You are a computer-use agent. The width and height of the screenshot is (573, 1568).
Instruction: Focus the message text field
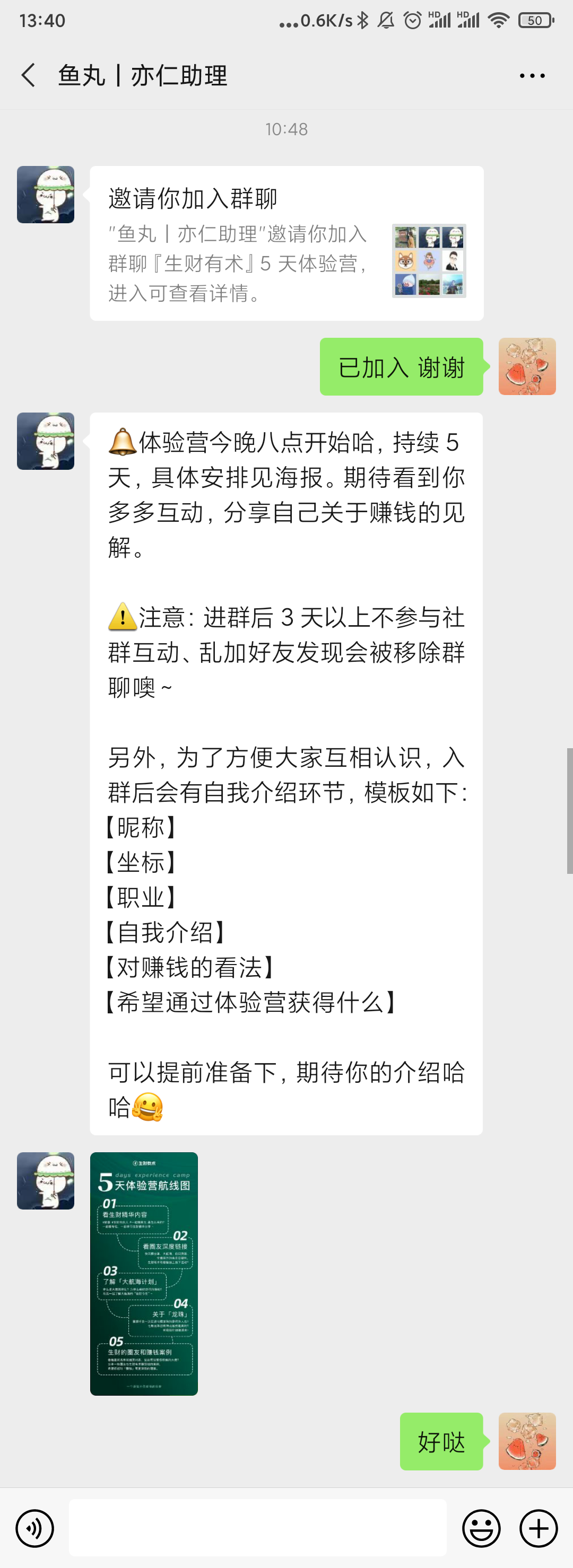pyautogui.click(x=257, y=1528)
